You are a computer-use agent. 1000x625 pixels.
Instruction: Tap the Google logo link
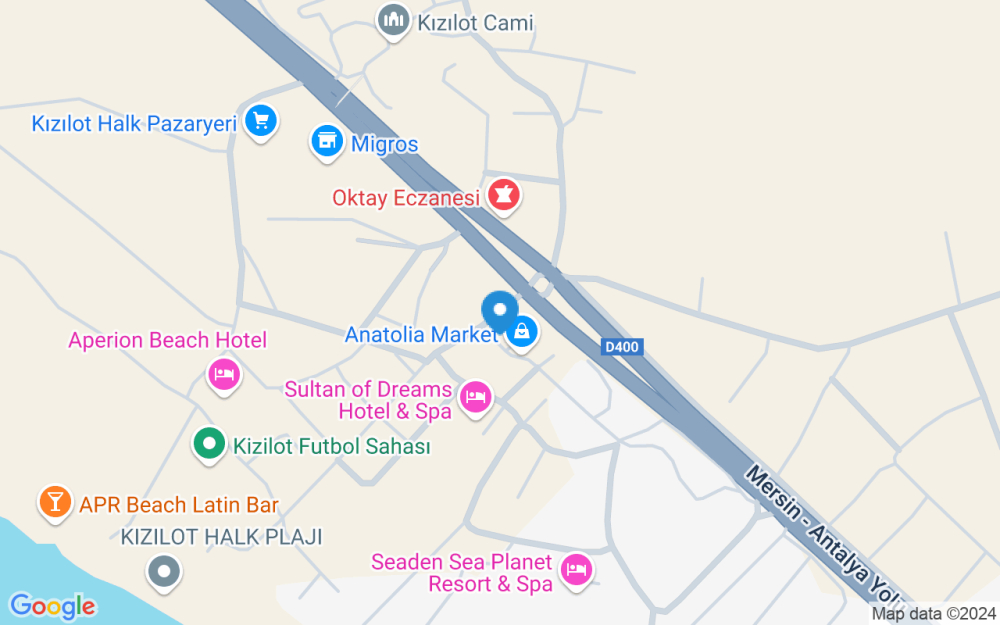pos(52,605)
